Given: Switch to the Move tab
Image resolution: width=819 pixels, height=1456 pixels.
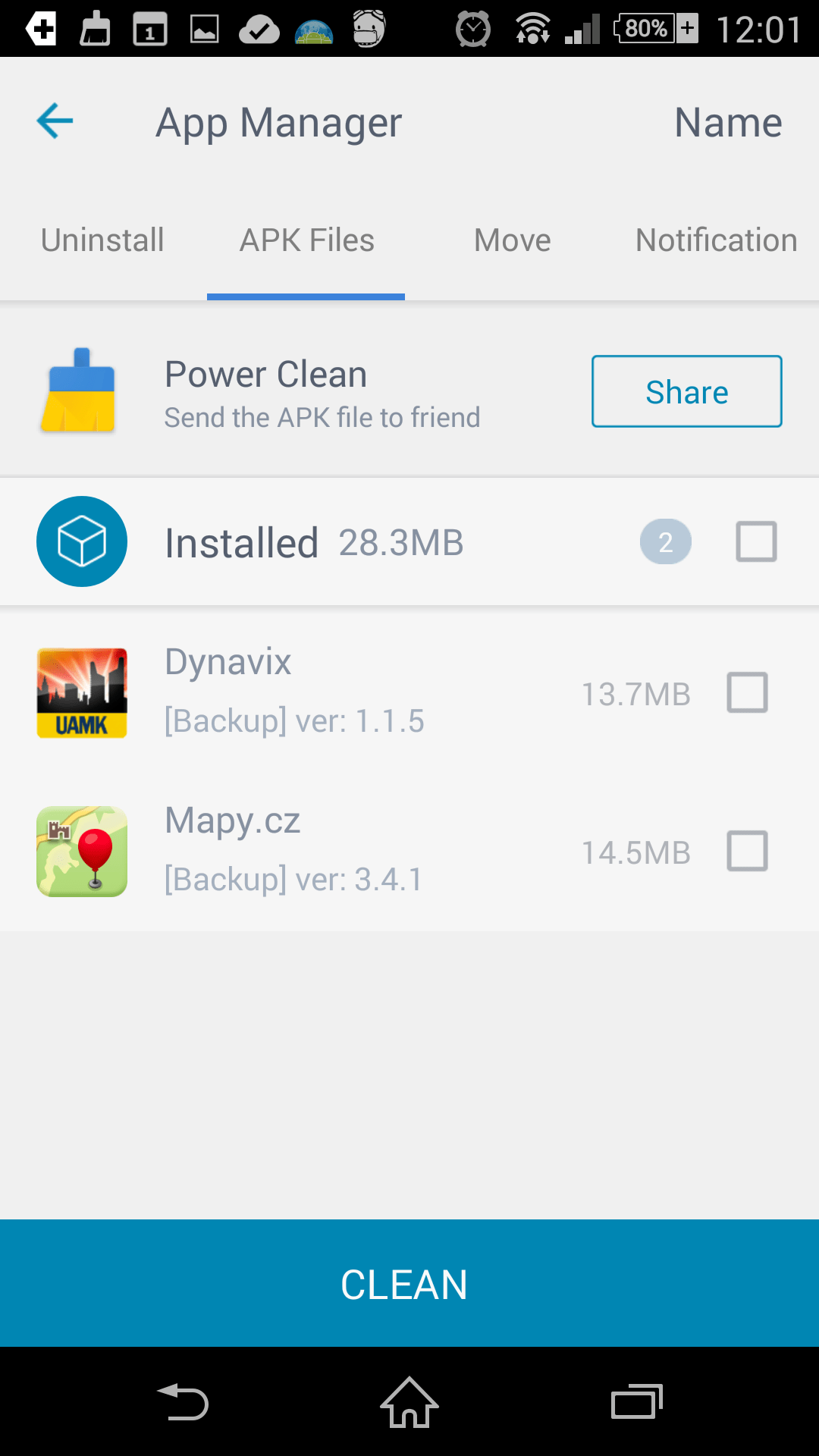Looking at the screenshot, I should [x=513, y=240].
